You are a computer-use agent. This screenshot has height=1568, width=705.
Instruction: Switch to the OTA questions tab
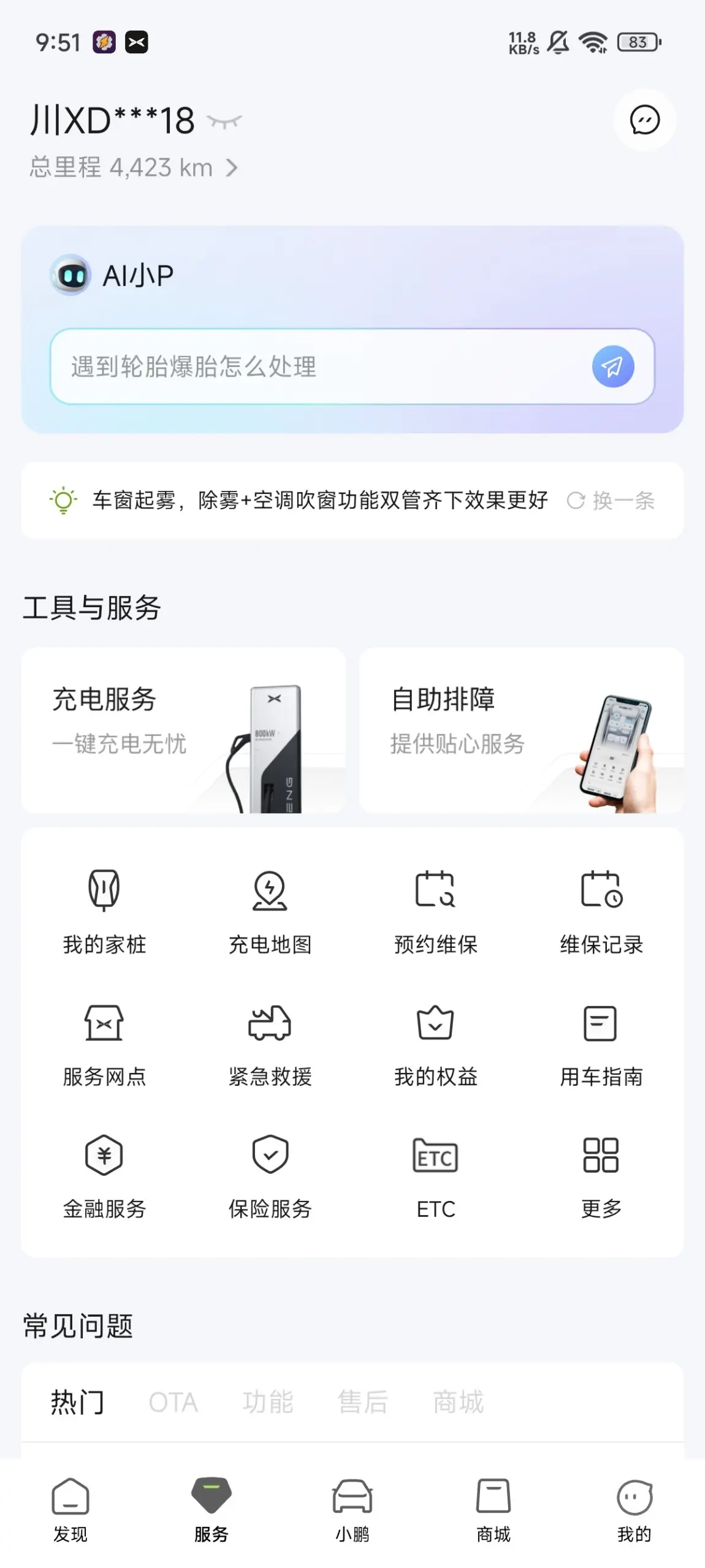[x=173, y=1403]
